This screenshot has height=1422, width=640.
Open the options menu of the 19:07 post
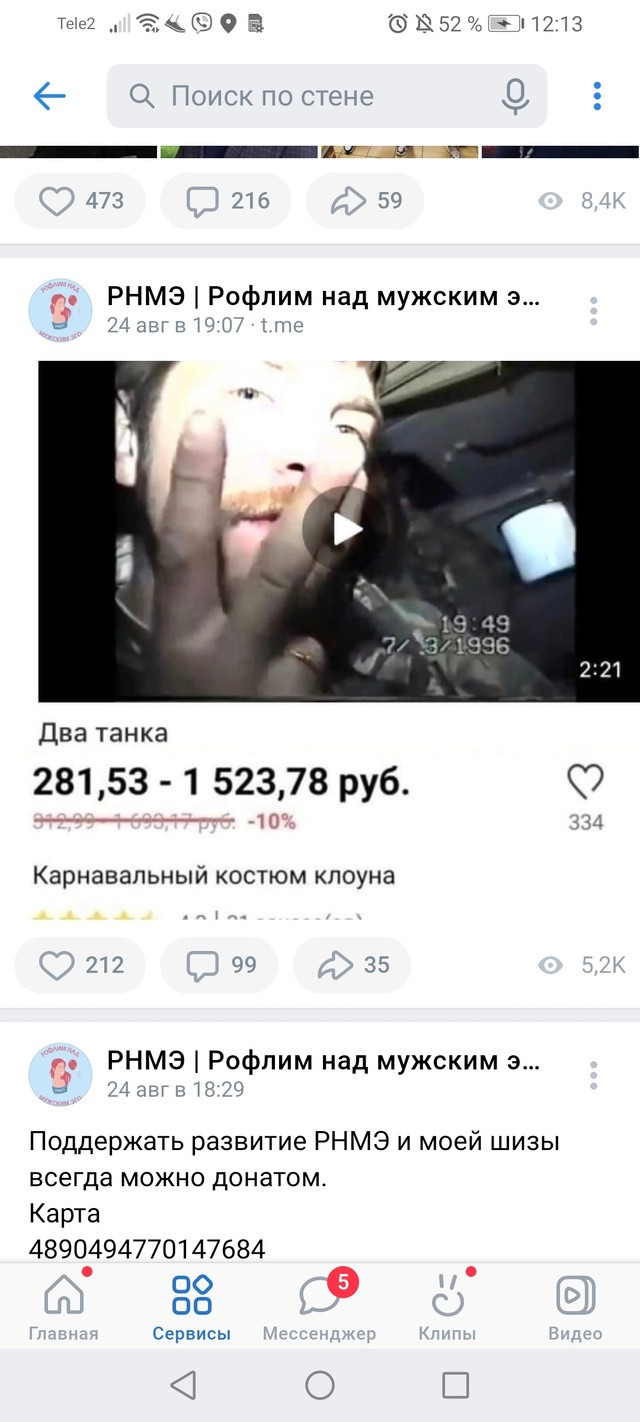point(594,311)
